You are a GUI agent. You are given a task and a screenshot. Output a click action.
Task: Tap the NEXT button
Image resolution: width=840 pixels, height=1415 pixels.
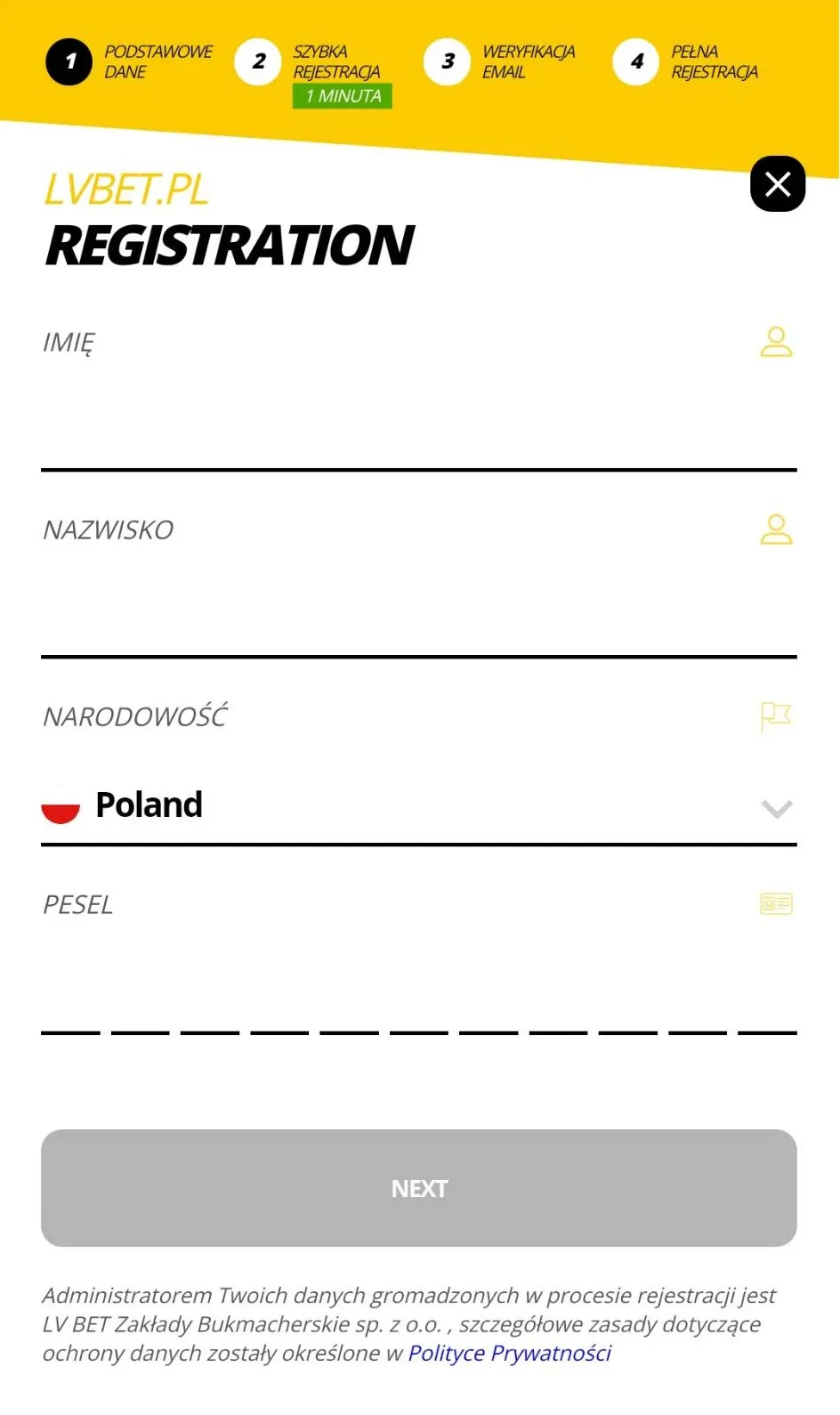pyautogui.click(x=419, y=1188)
